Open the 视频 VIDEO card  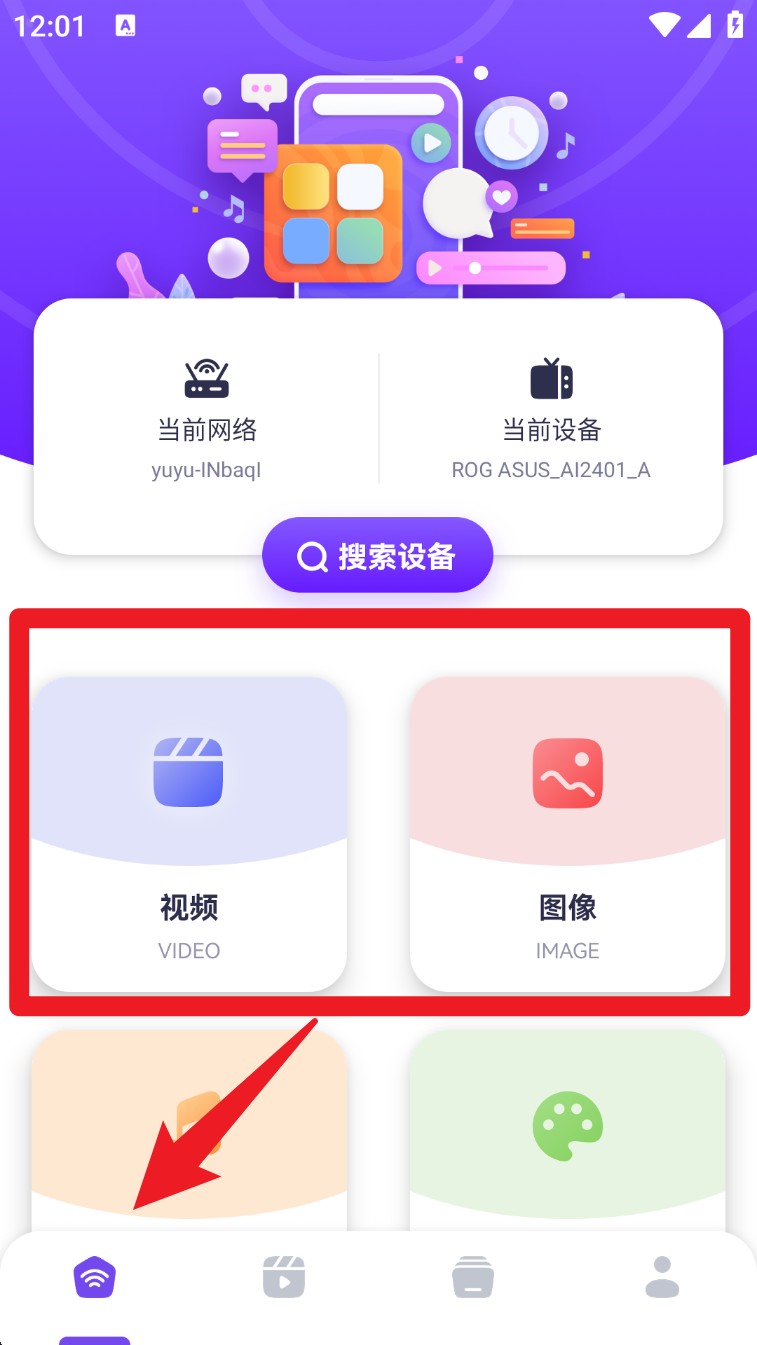click(x=189, y=834)
